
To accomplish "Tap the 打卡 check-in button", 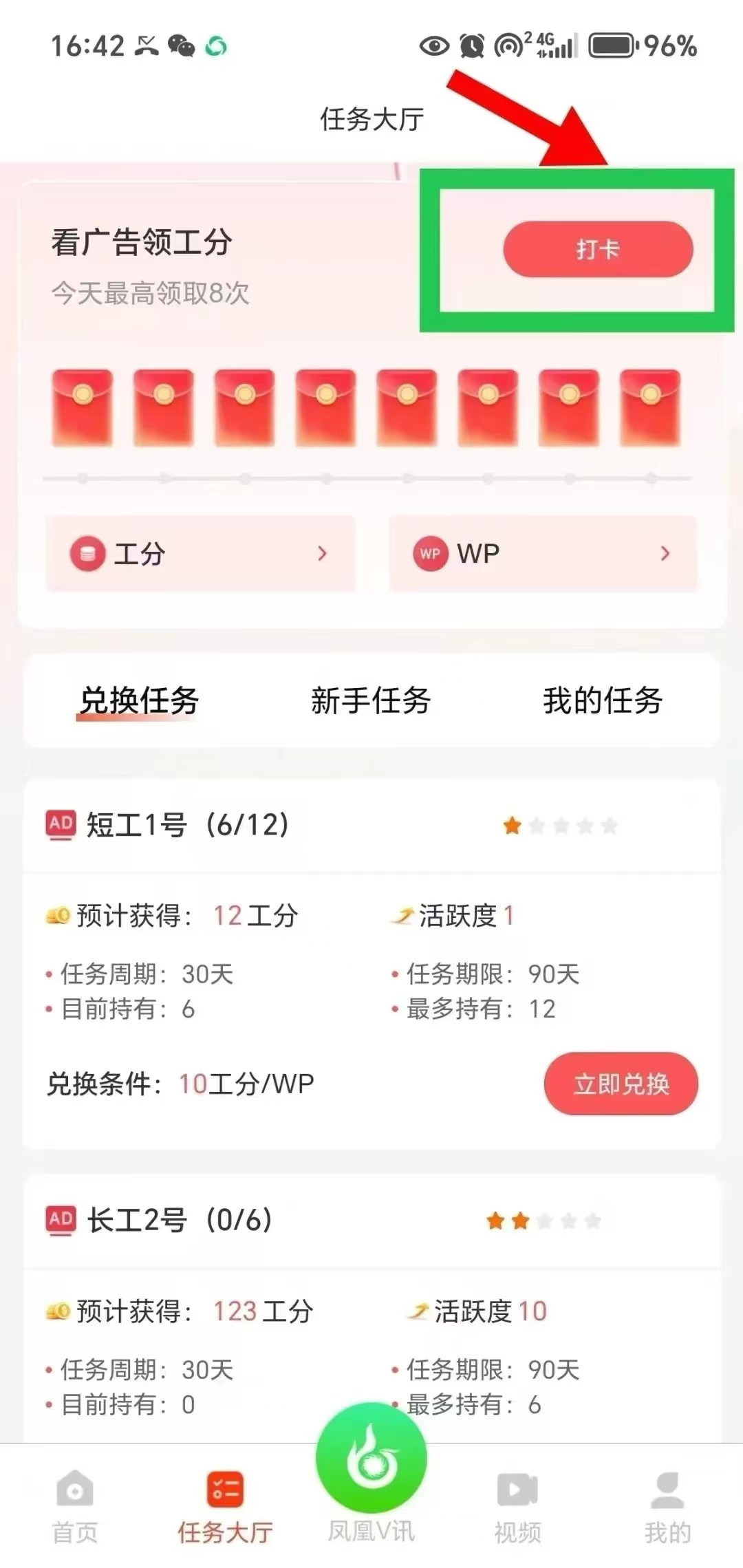I will tap(597, 249).
